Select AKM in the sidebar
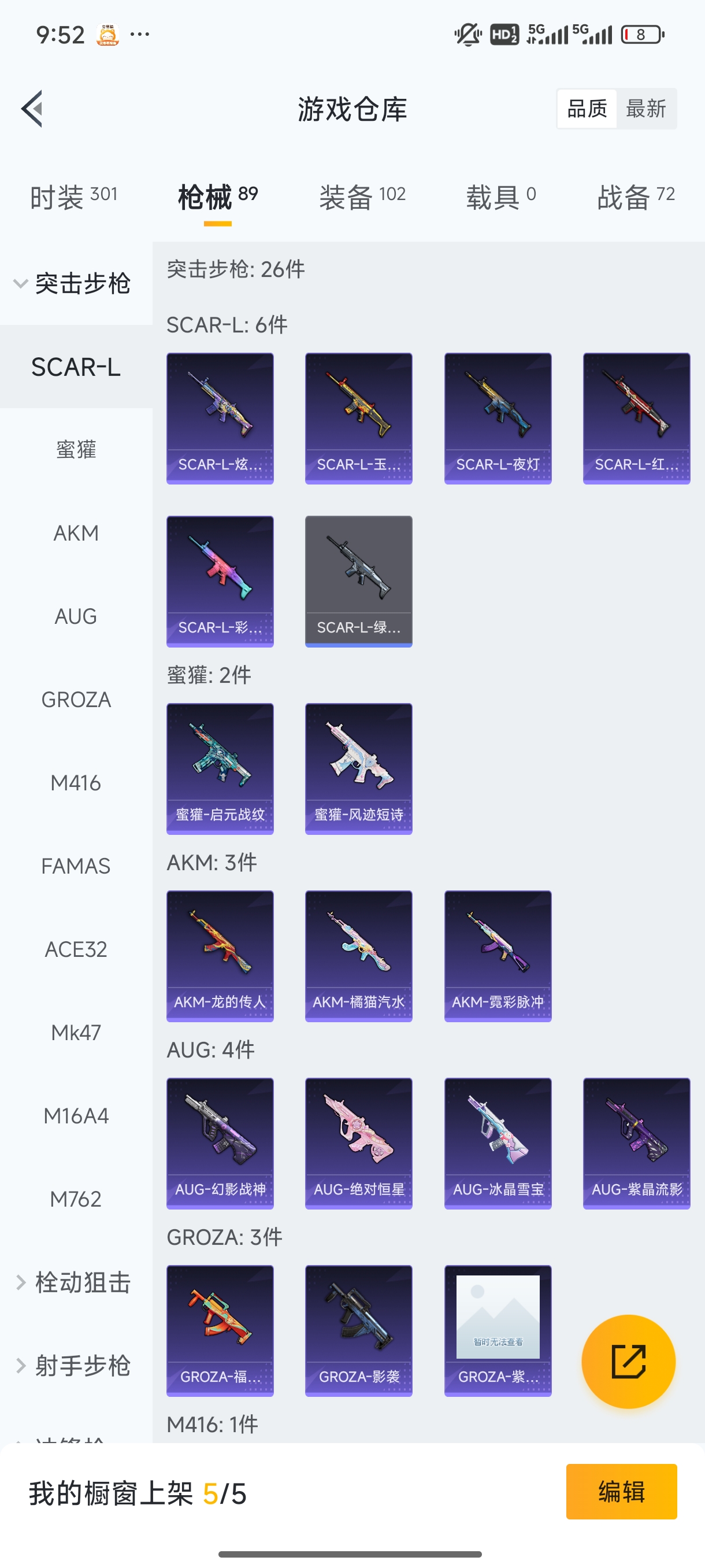 click(76, 533)
